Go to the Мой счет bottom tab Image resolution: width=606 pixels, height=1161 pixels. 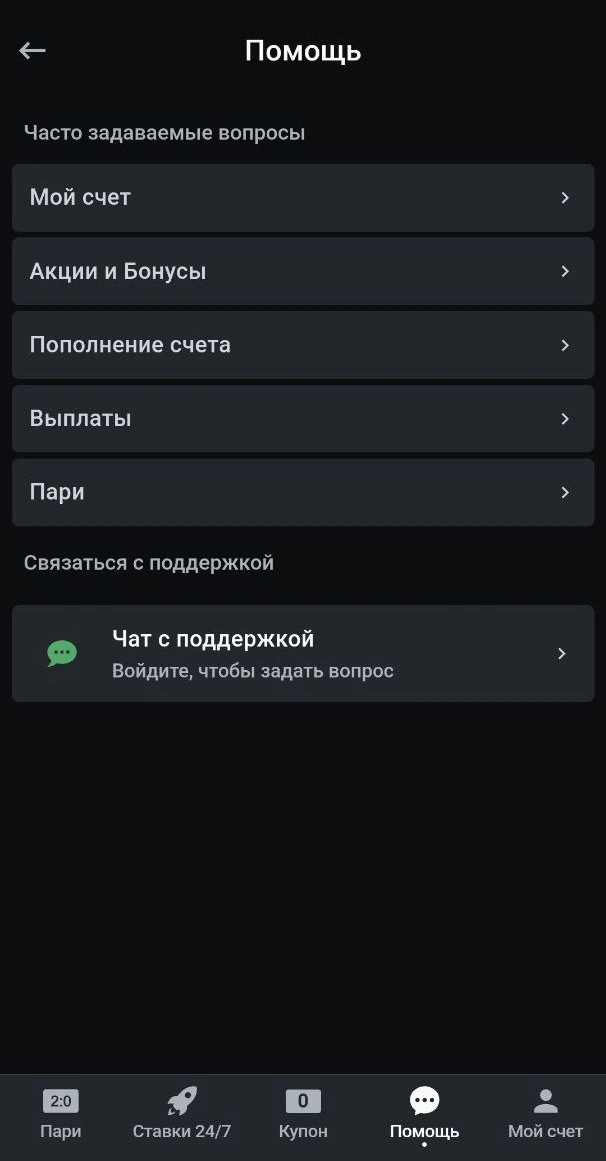[x=545, y=1114]
